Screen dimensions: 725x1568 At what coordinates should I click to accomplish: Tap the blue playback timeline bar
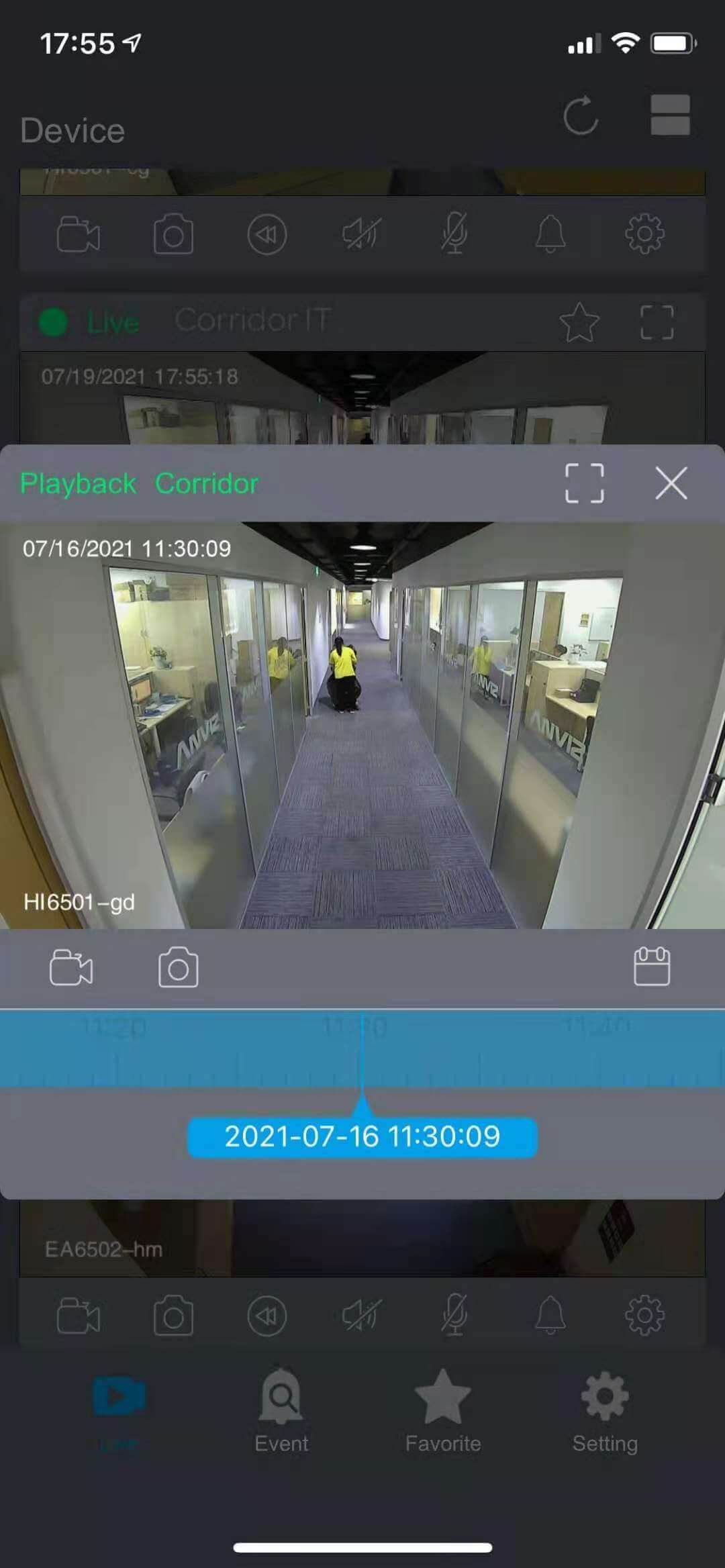(x=362, y=1048)
